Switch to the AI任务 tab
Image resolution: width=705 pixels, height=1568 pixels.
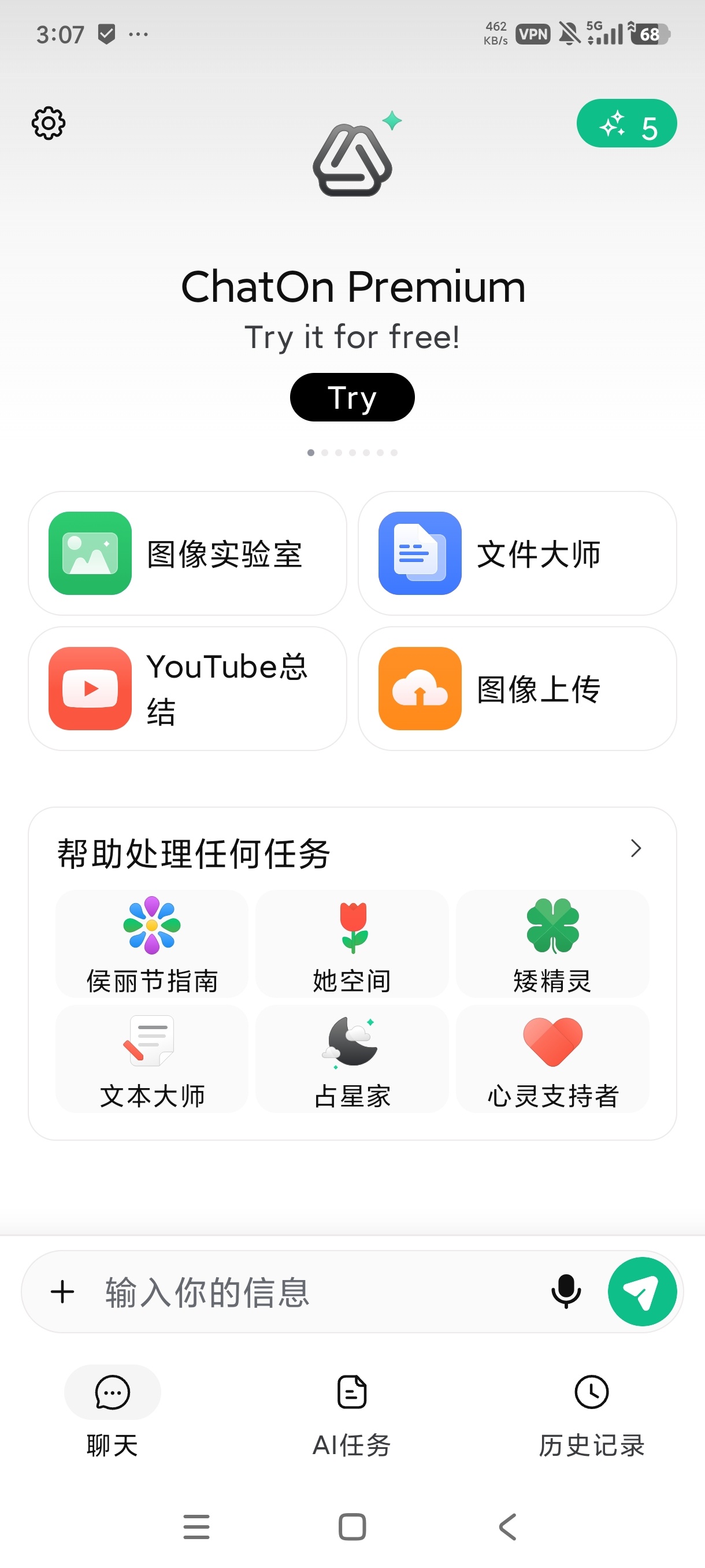coord(351,1418)
